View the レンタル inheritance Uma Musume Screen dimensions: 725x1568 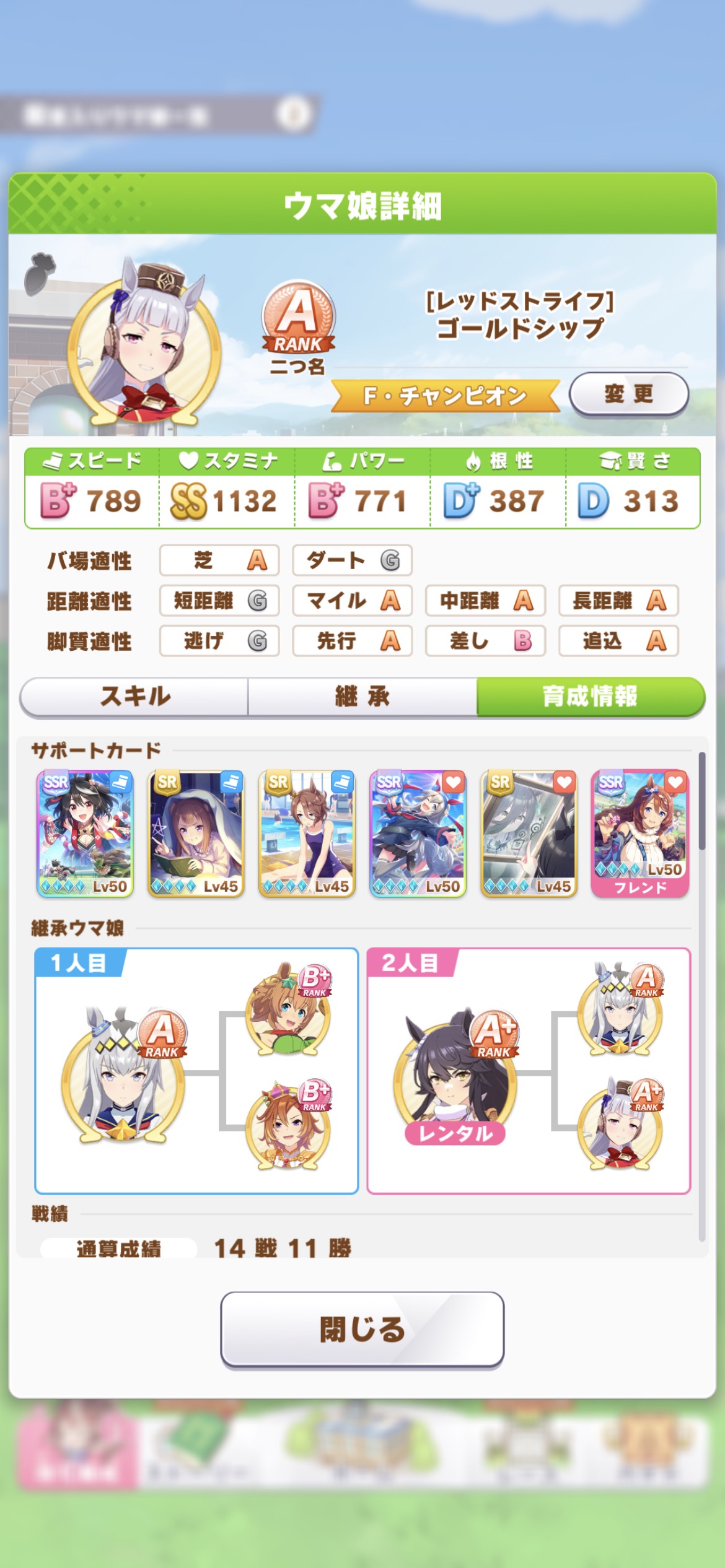(x=455, y=1074)
